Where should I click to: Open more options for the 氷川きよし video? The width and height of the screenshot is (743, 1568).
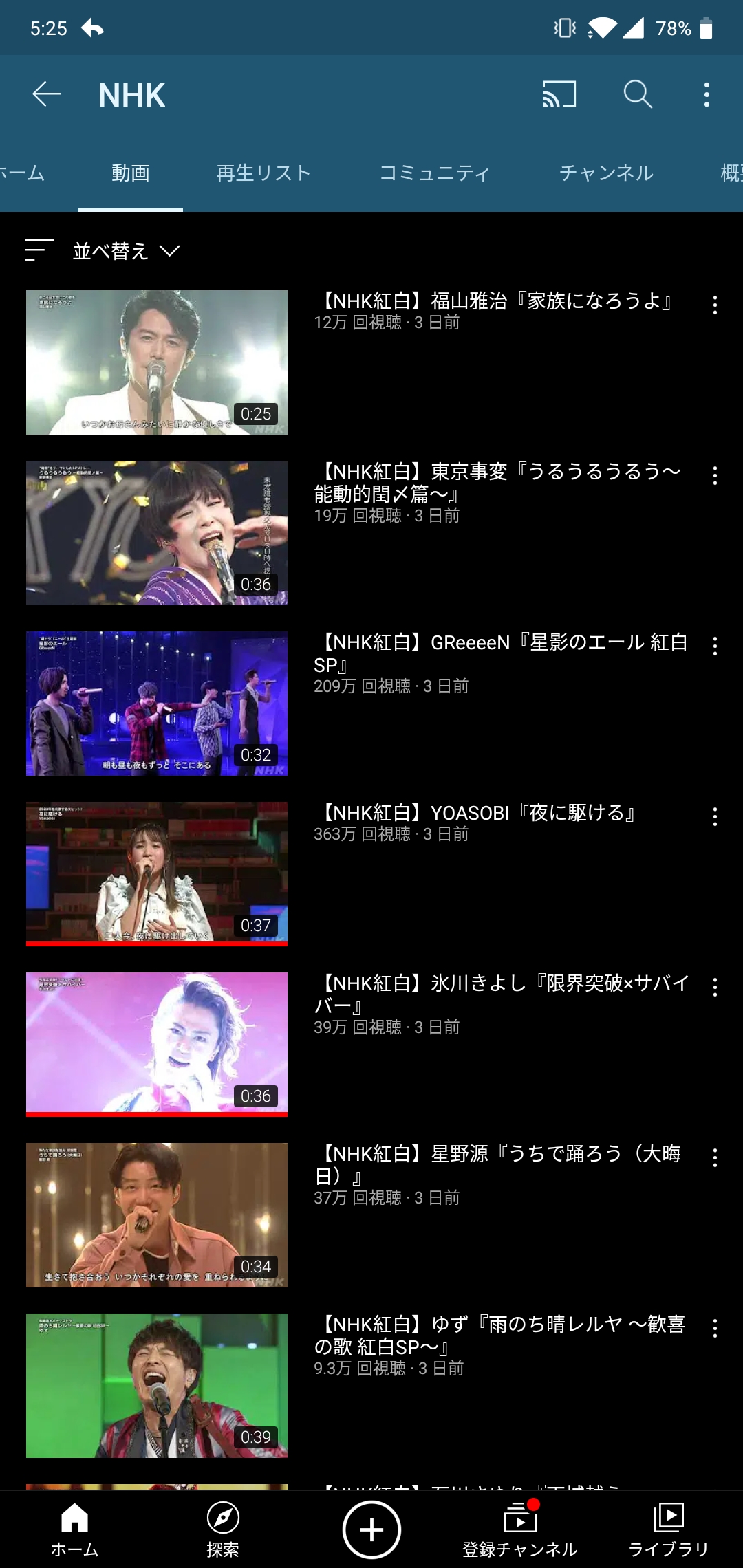point(715,988)
